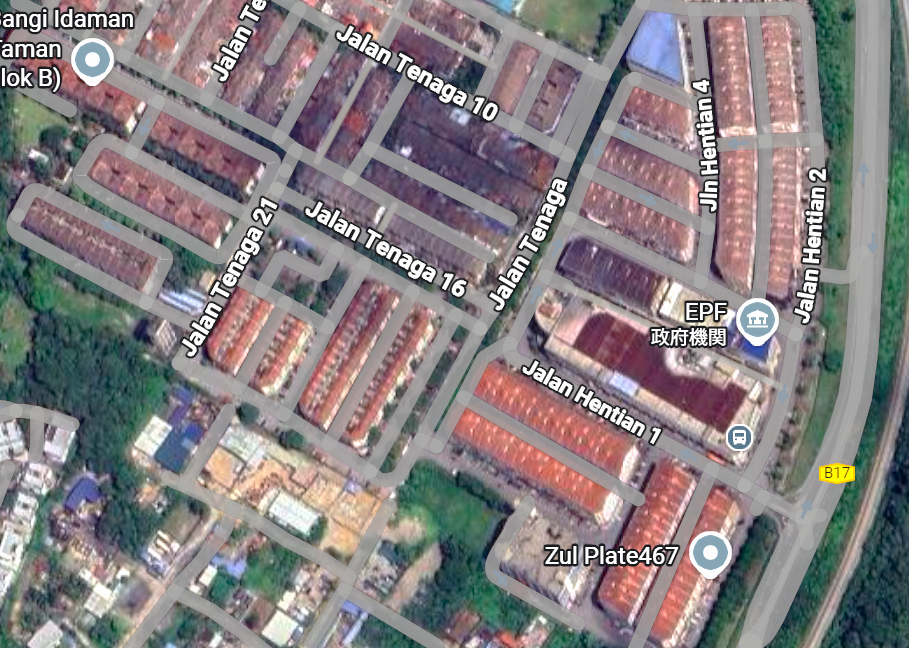Tap the bus stop icon near EPF

coord(739,437)
